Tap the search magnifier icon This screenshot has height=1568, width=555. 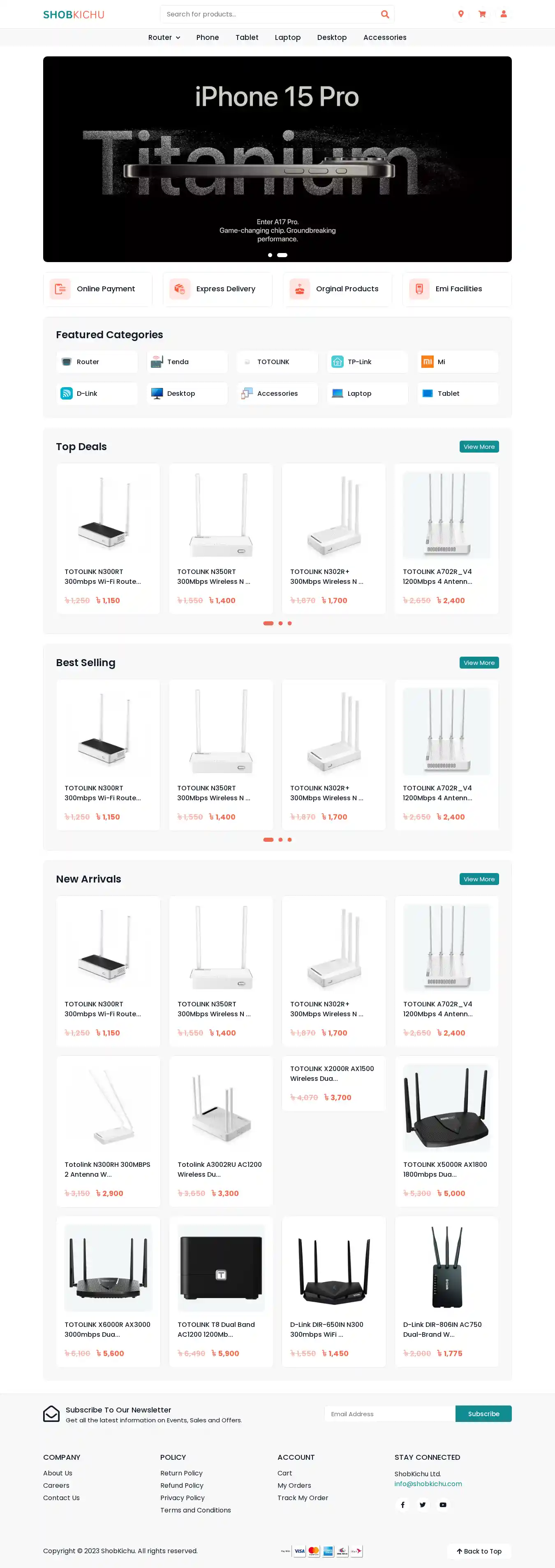click(x=385, y=14)
